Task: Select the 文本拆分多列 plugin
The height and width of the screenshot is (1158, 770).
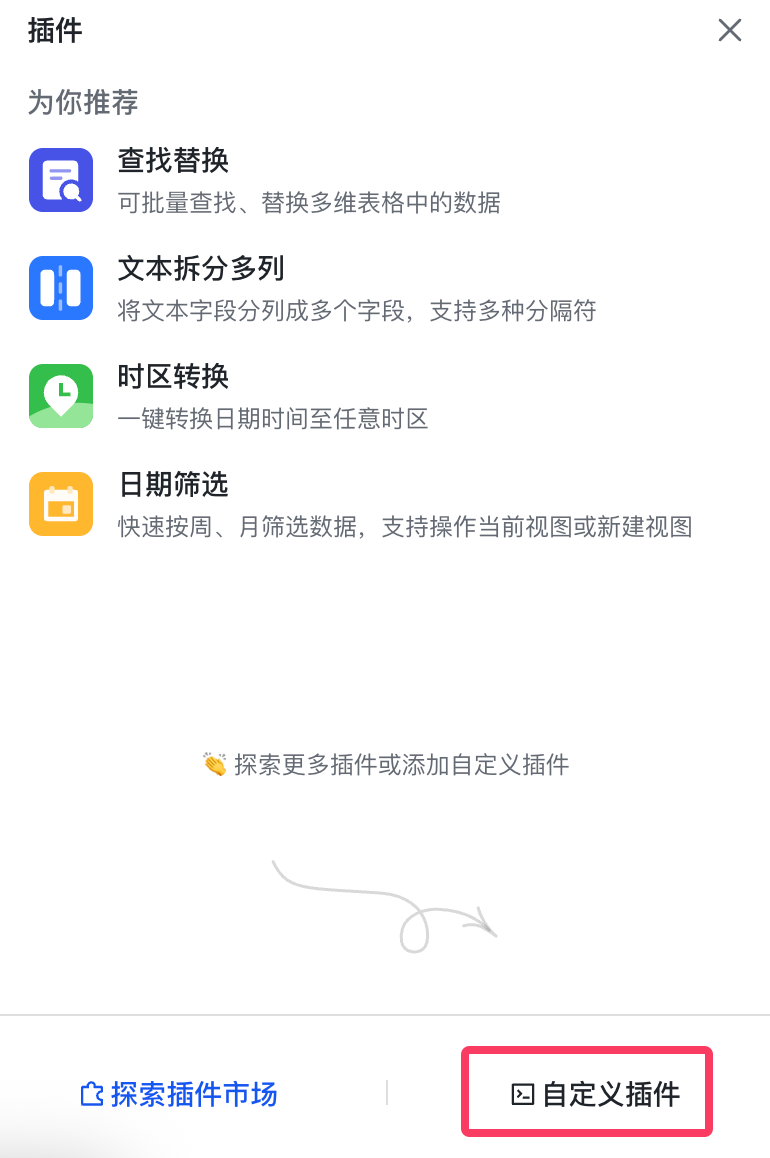Action: [x=201, y=269]
